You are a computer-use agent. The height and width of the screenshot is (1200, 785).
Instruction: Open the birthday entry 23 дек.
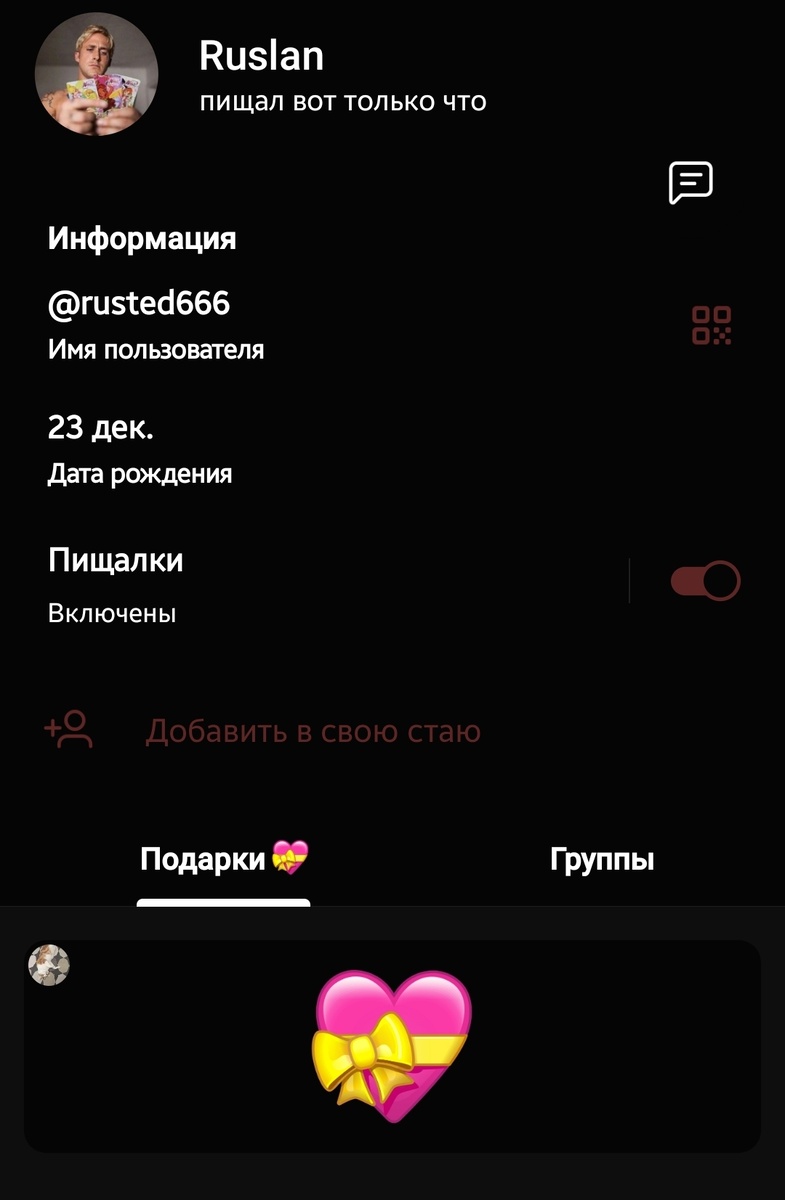point(98,428)
